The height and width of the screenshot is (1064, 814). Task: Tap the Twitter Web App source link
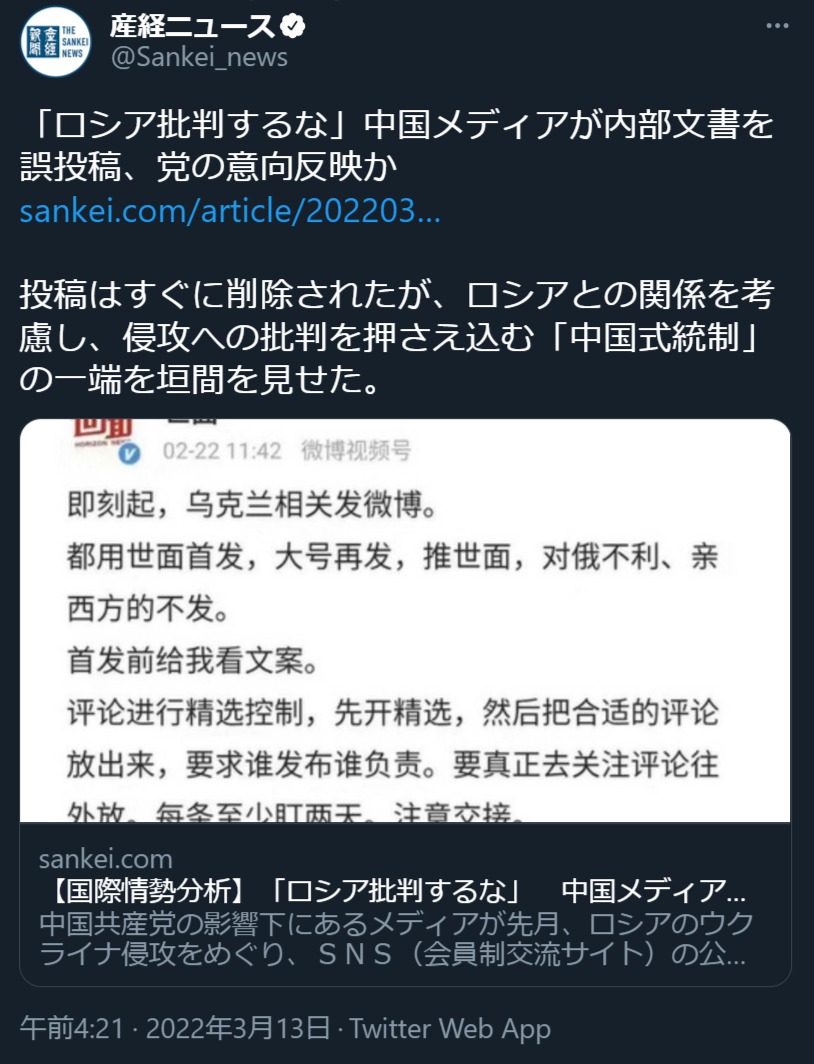point(450,1028)
